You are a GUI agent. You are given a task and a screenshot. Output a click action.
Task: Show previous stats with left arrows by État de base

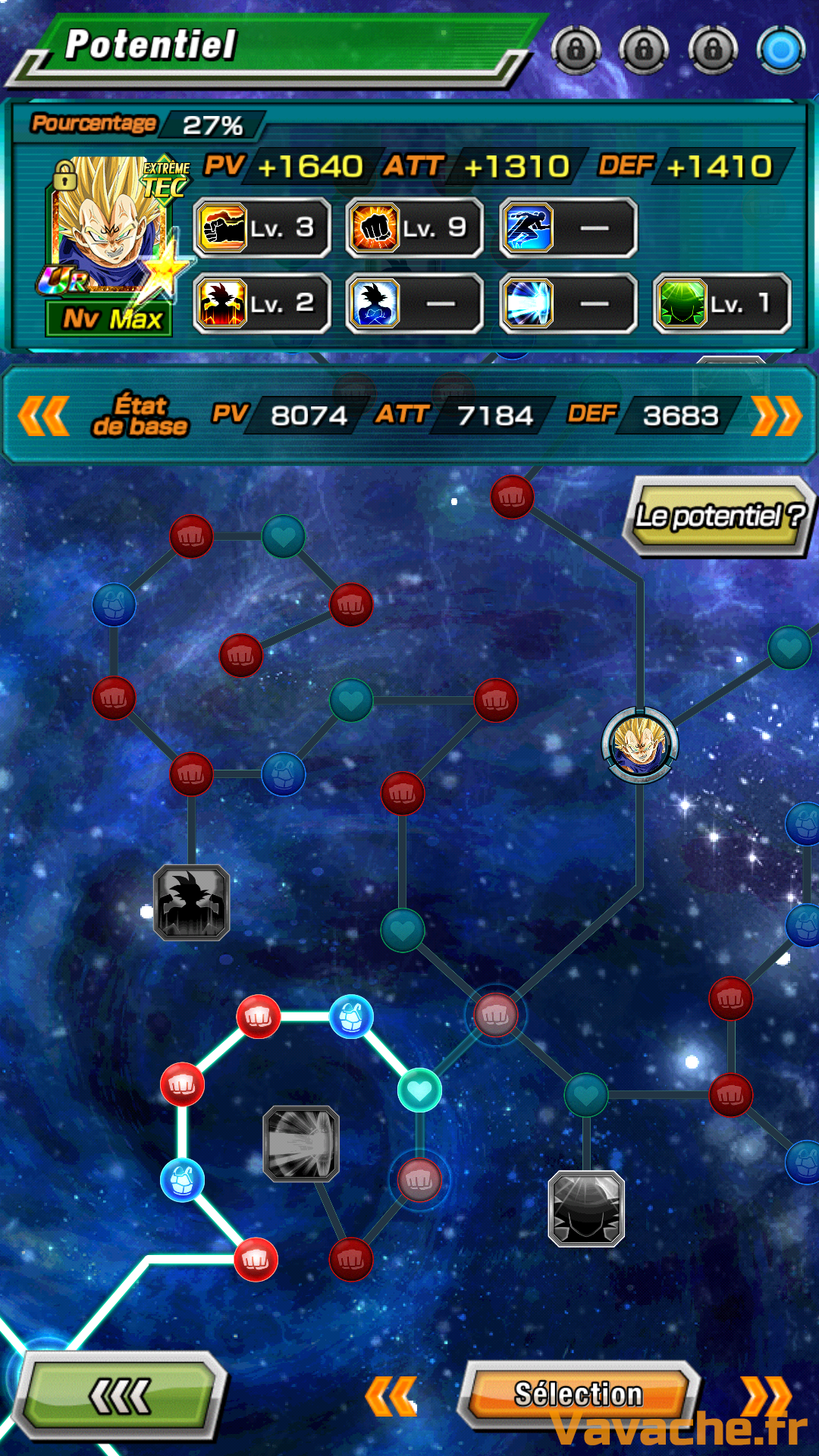pos(44,416)
